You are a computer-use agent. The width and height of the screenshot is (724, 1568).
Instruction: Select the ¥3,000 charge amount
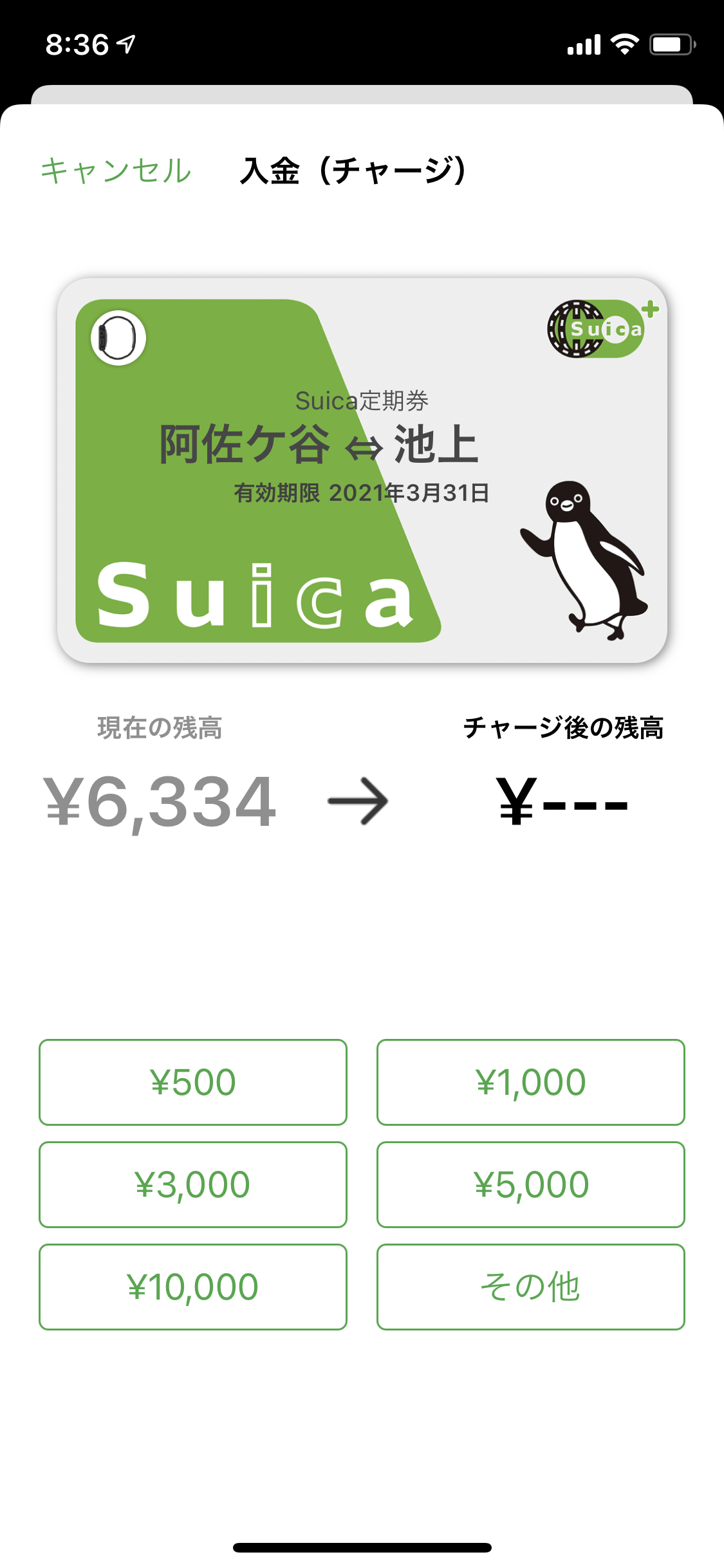tap(193, 1184)
